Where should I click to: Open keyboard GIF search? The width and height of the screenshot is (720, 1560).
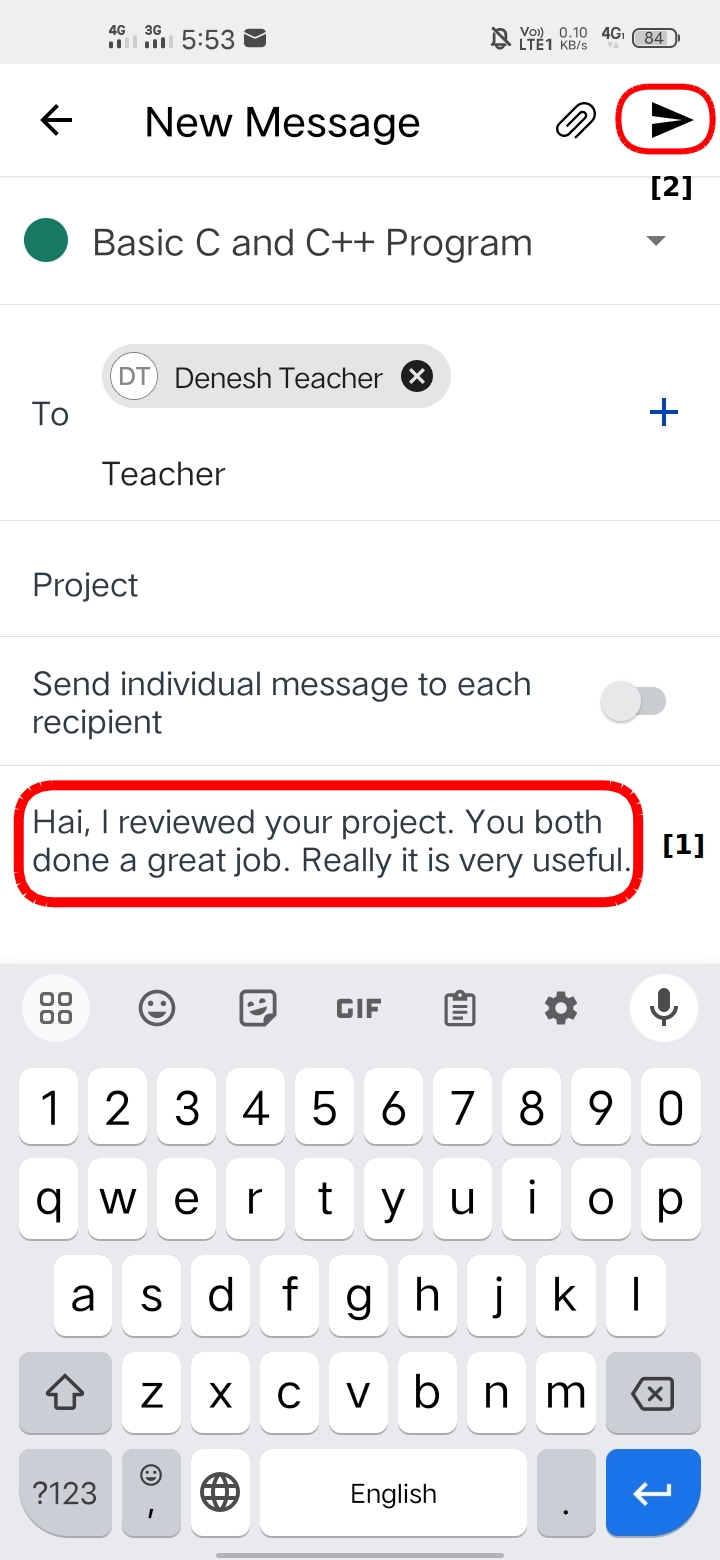[358, 1008]
